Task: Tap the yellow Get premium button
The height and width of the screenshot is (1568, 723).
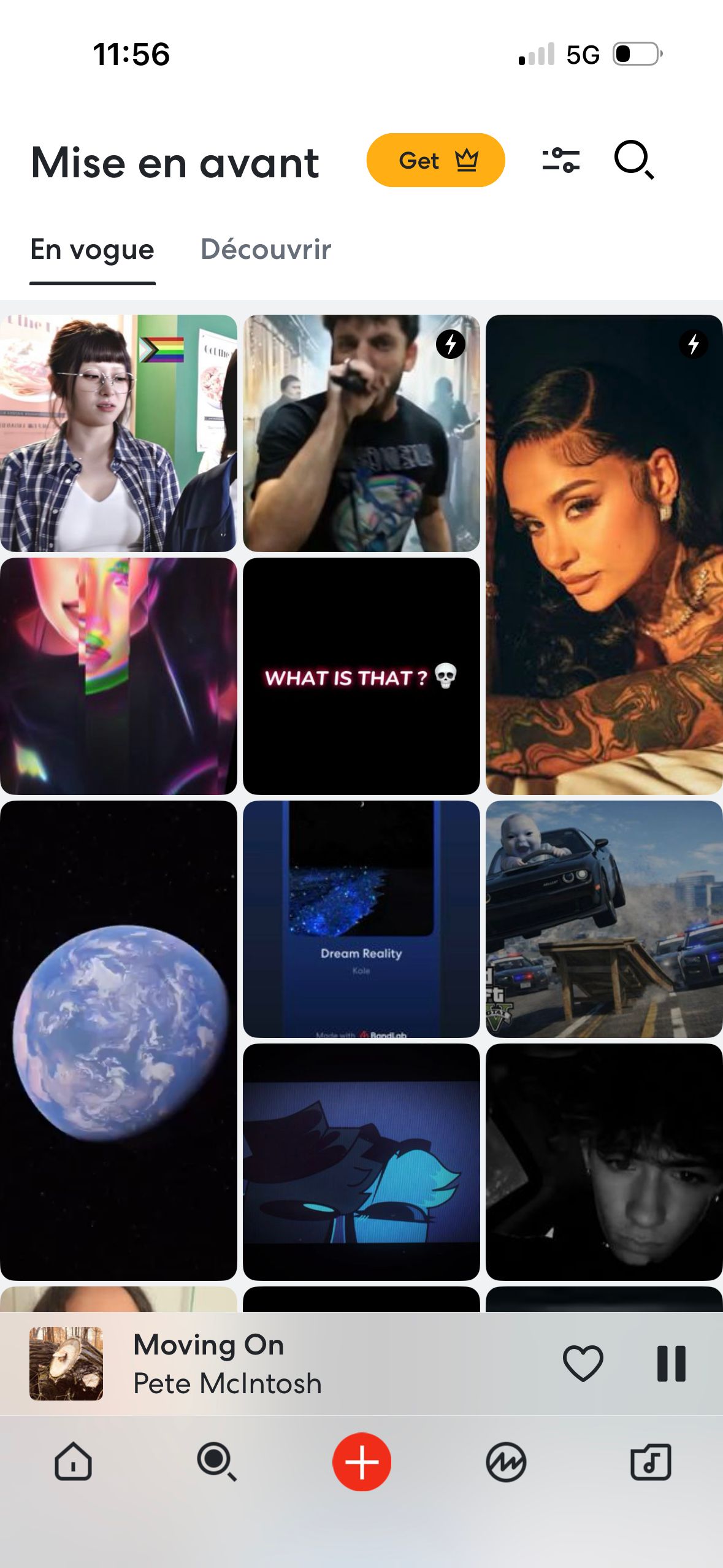Action: (x=435, y=161)
